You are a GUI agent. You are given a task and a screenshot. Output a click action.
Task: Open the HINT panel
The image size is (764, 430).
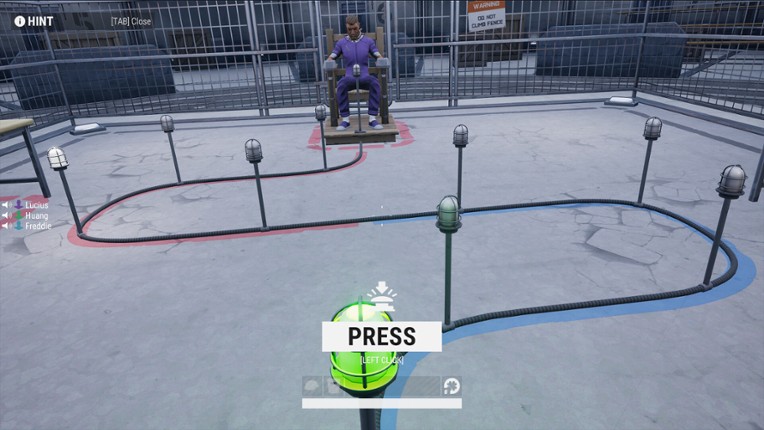pos(33,20)
